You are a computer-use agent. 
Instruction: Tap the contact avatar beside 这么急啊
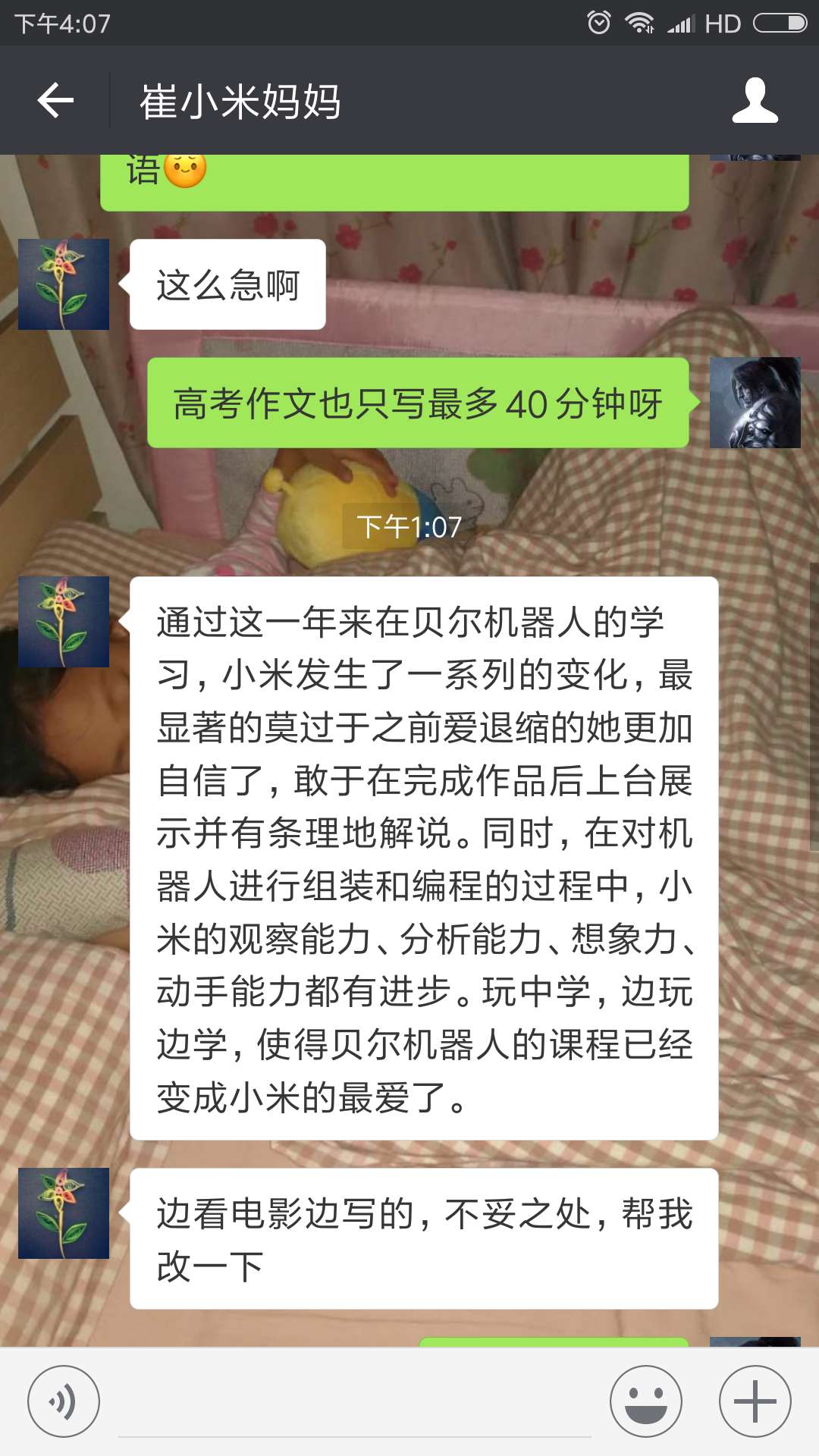[x=64, y=284]
